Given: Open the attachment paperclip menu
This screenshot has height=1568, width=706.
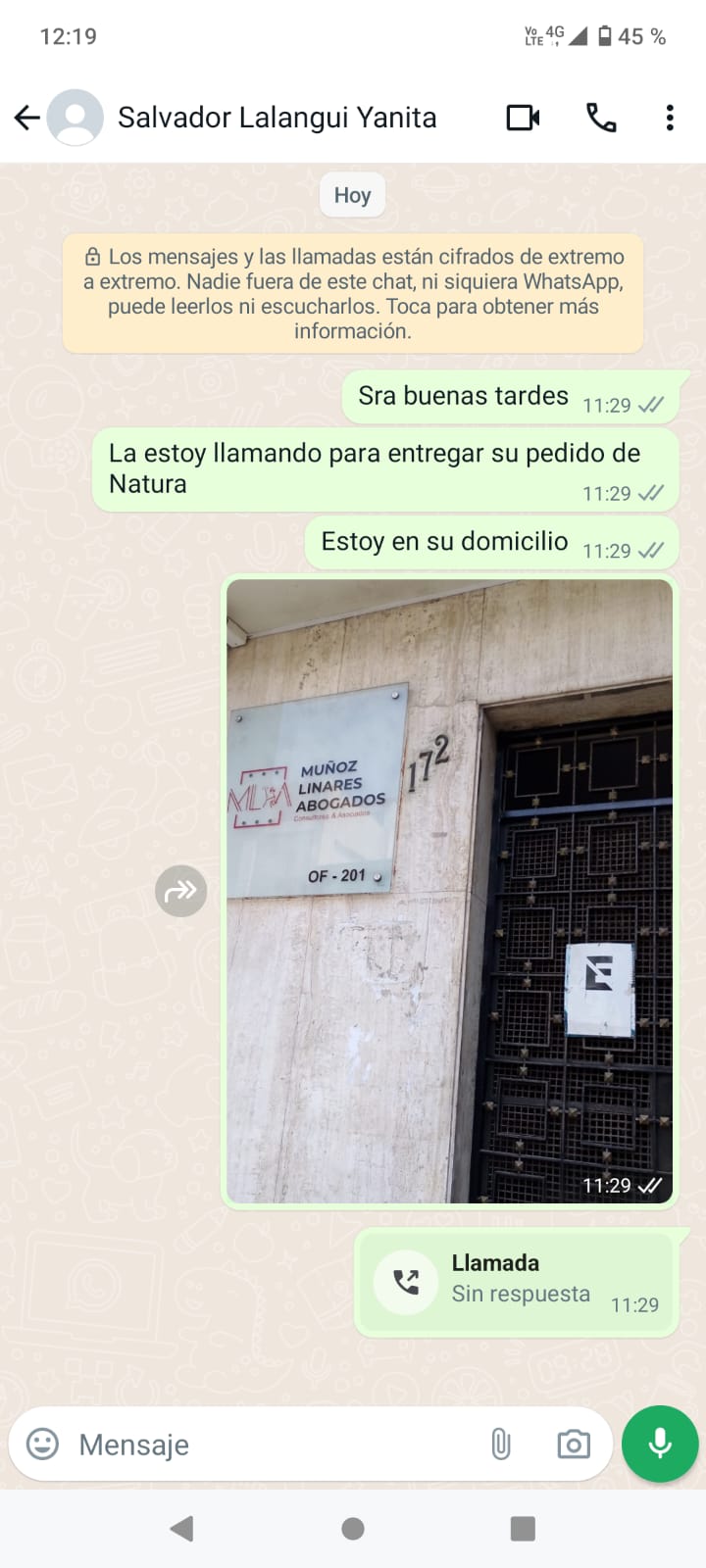Looking at the screenshot, I should [x=500, y=1445].
